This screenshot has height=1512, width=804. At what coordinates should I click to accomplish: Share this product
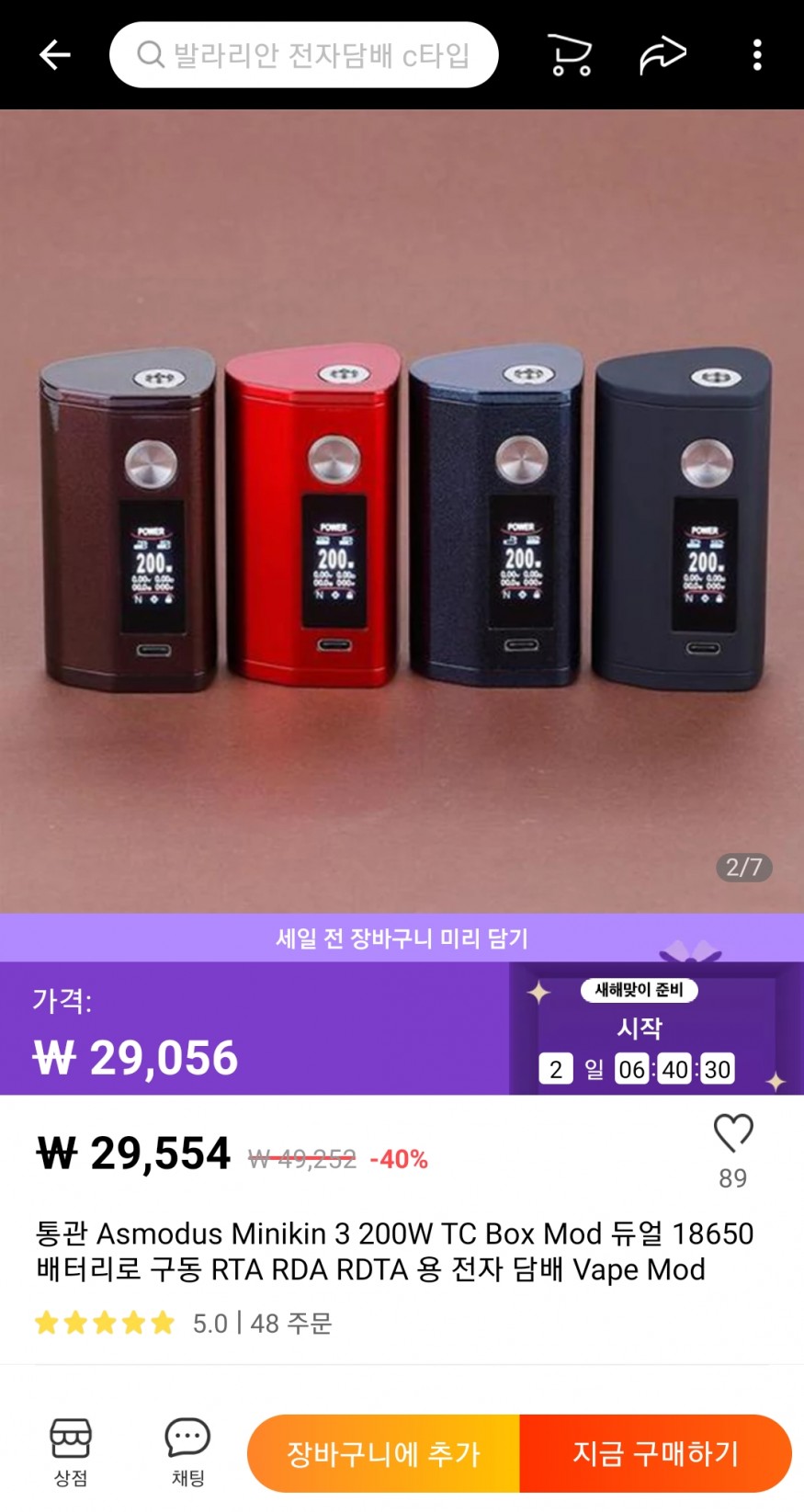coord(662,55)
